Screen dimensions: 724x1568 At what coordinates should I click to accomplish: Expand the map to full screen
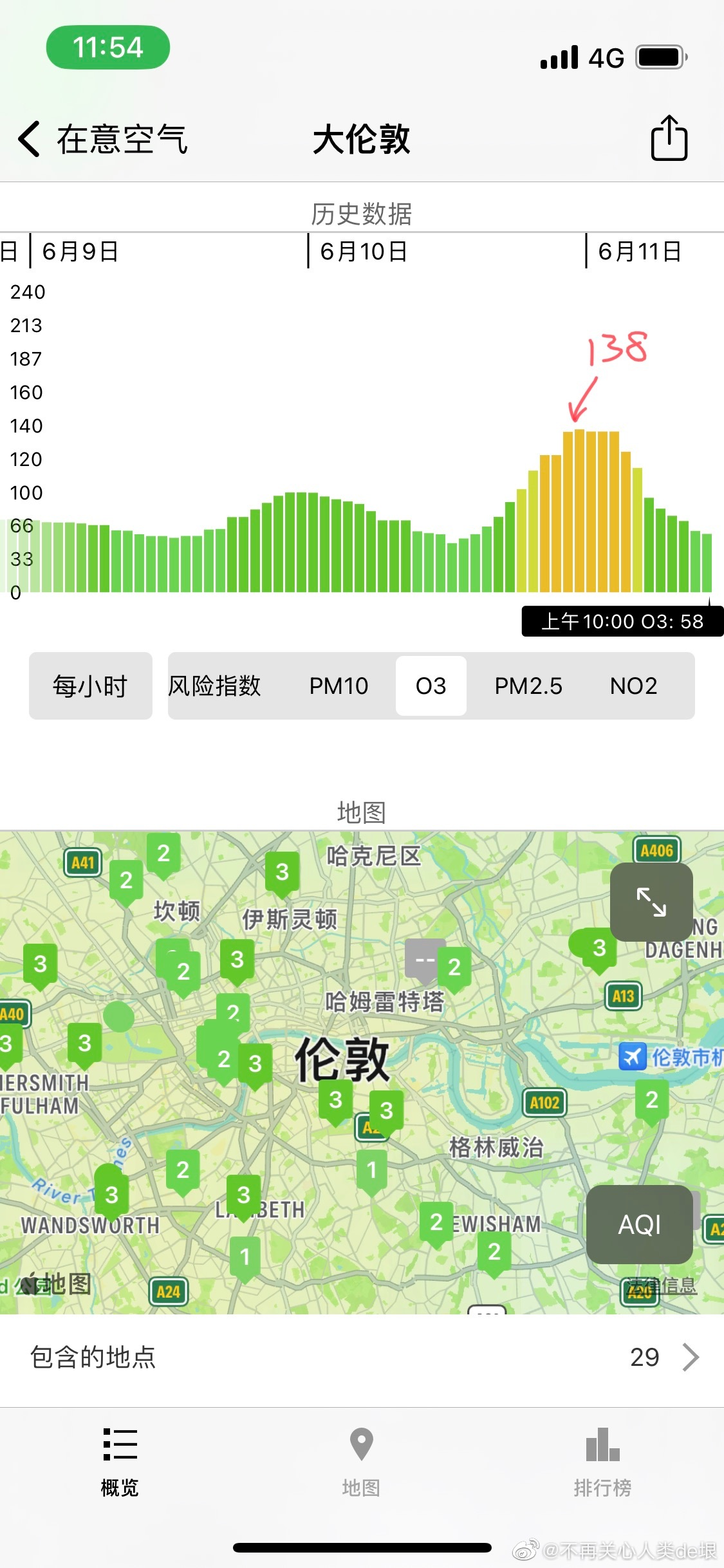click(651, 902)
